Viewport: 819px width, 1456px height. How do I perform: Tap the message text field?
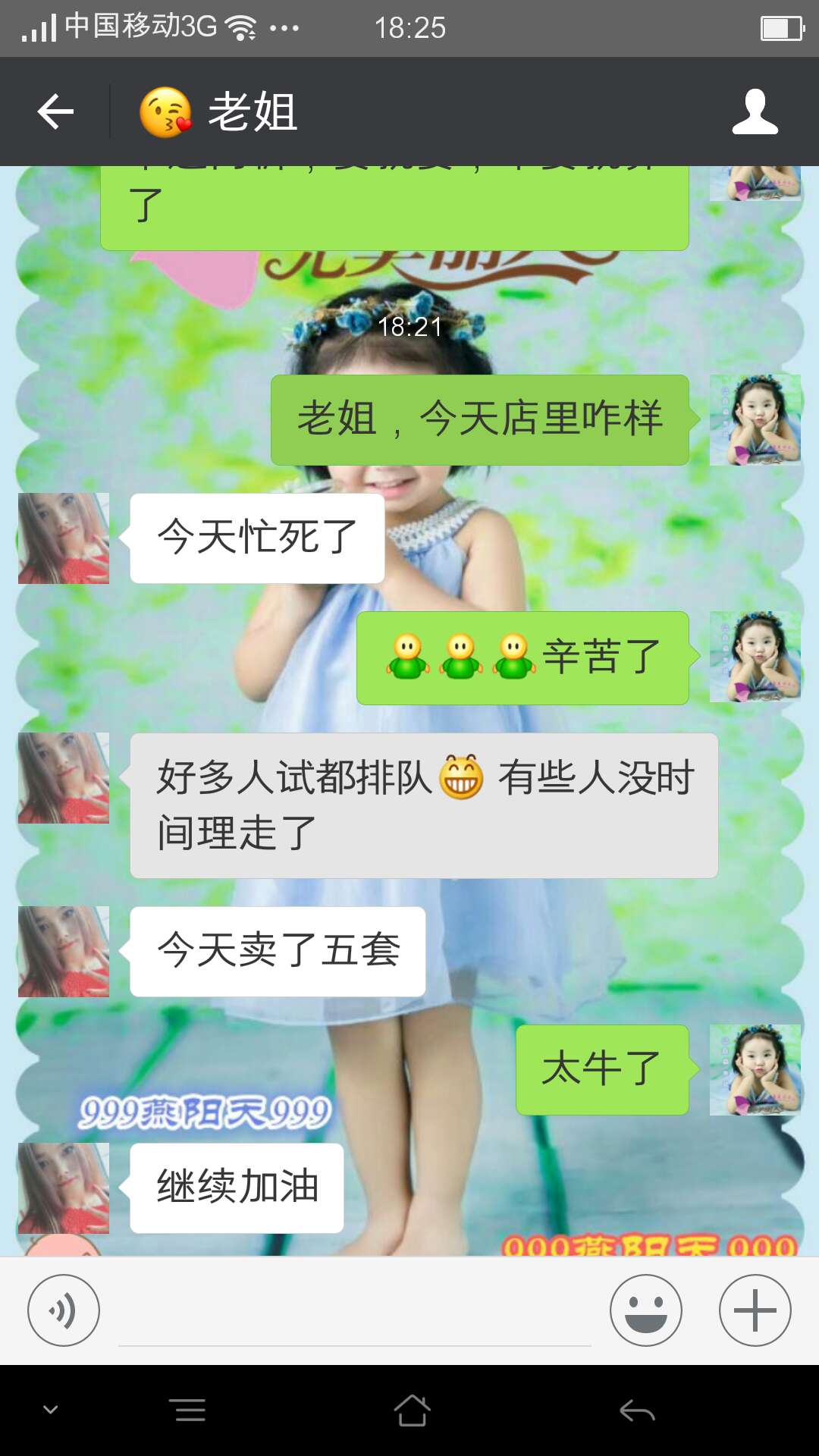pos(354,1312)
